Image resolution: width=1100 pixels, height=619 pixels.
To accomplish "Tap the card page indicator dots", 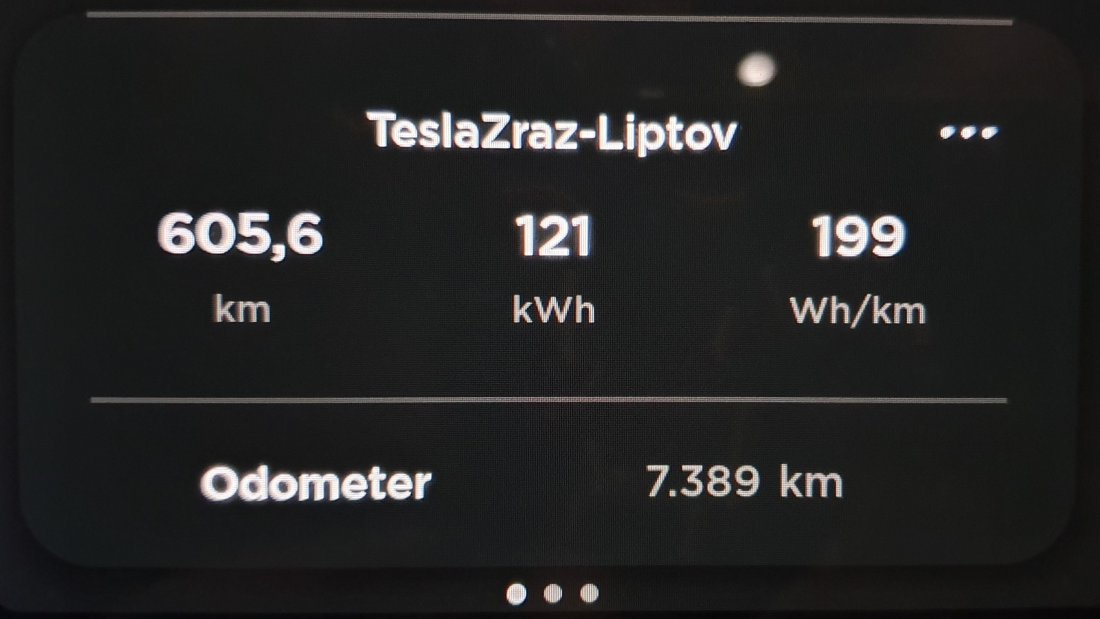I will click(552, 594).
